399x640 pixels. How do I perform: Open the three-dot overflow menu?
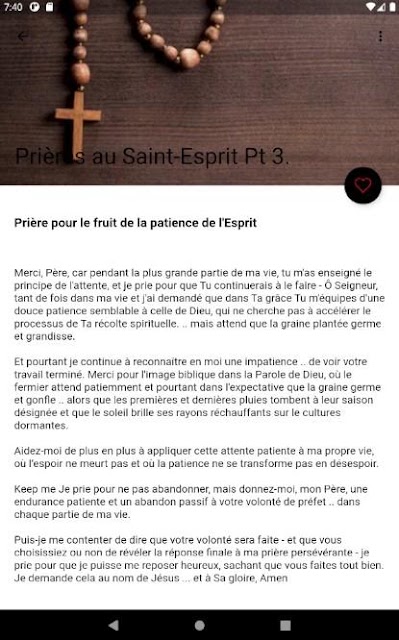[380, 36]
